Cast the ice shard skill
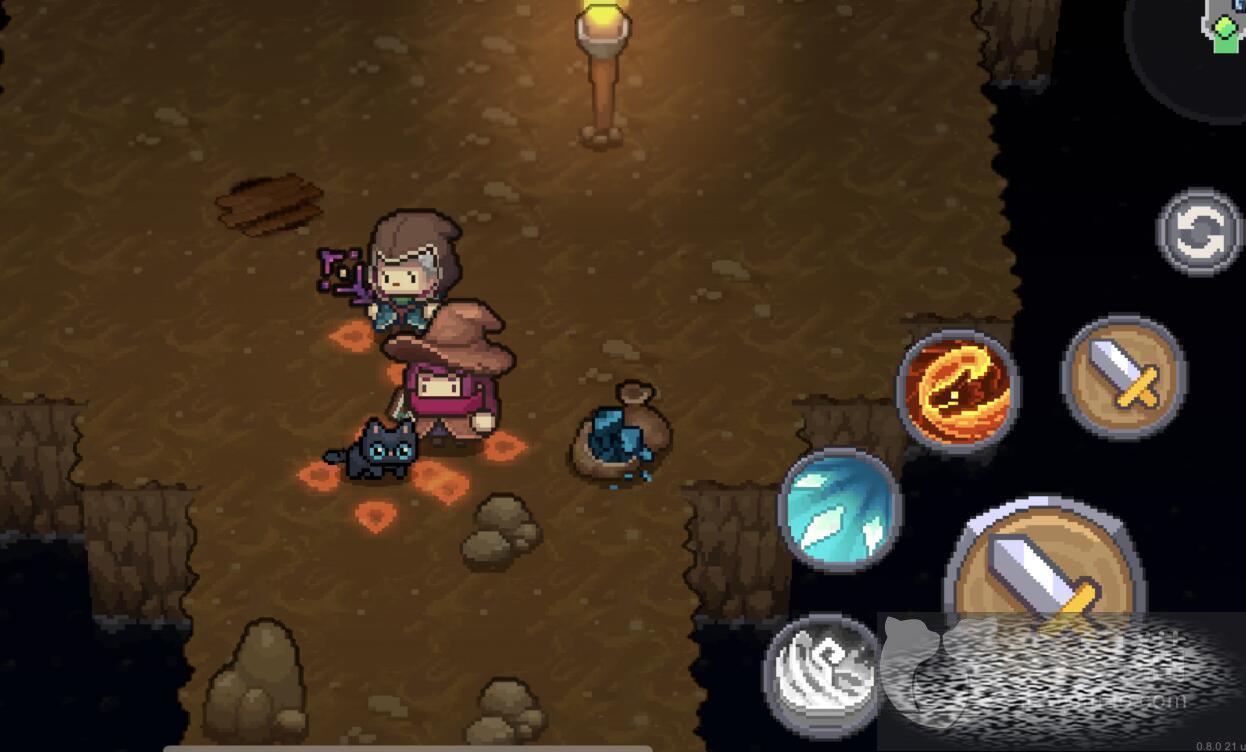Viewport: 1246px width, 752px height. coord(839,508)
